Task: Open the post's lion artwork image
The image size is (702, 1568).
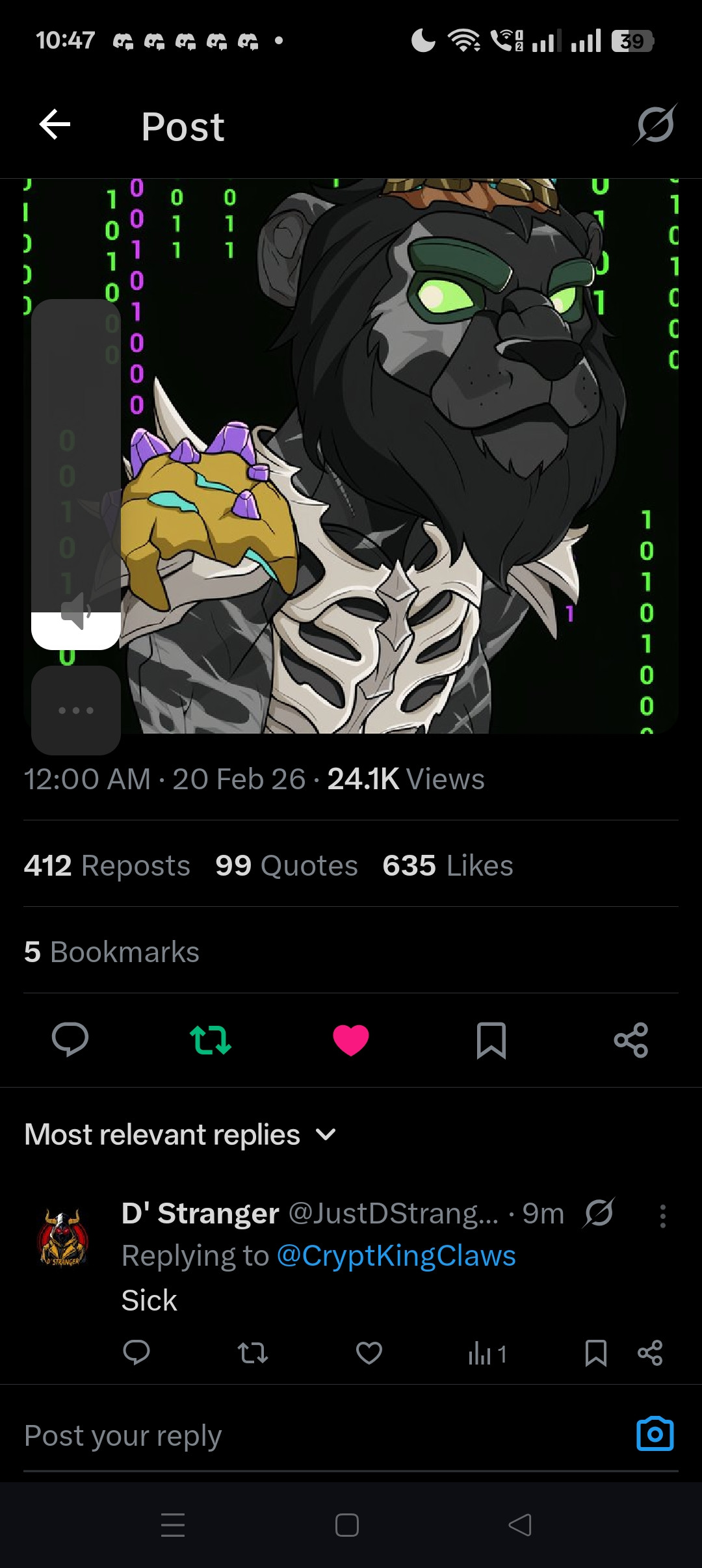Action: coord(403,455)
